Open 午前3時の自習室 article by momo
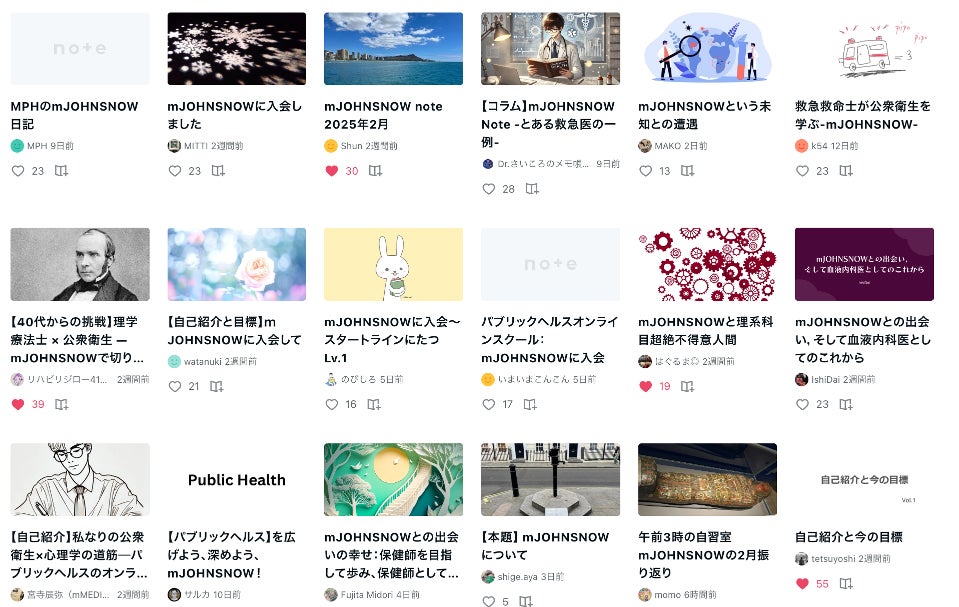The height and width of the screenshot is (607, 959). 705,554
